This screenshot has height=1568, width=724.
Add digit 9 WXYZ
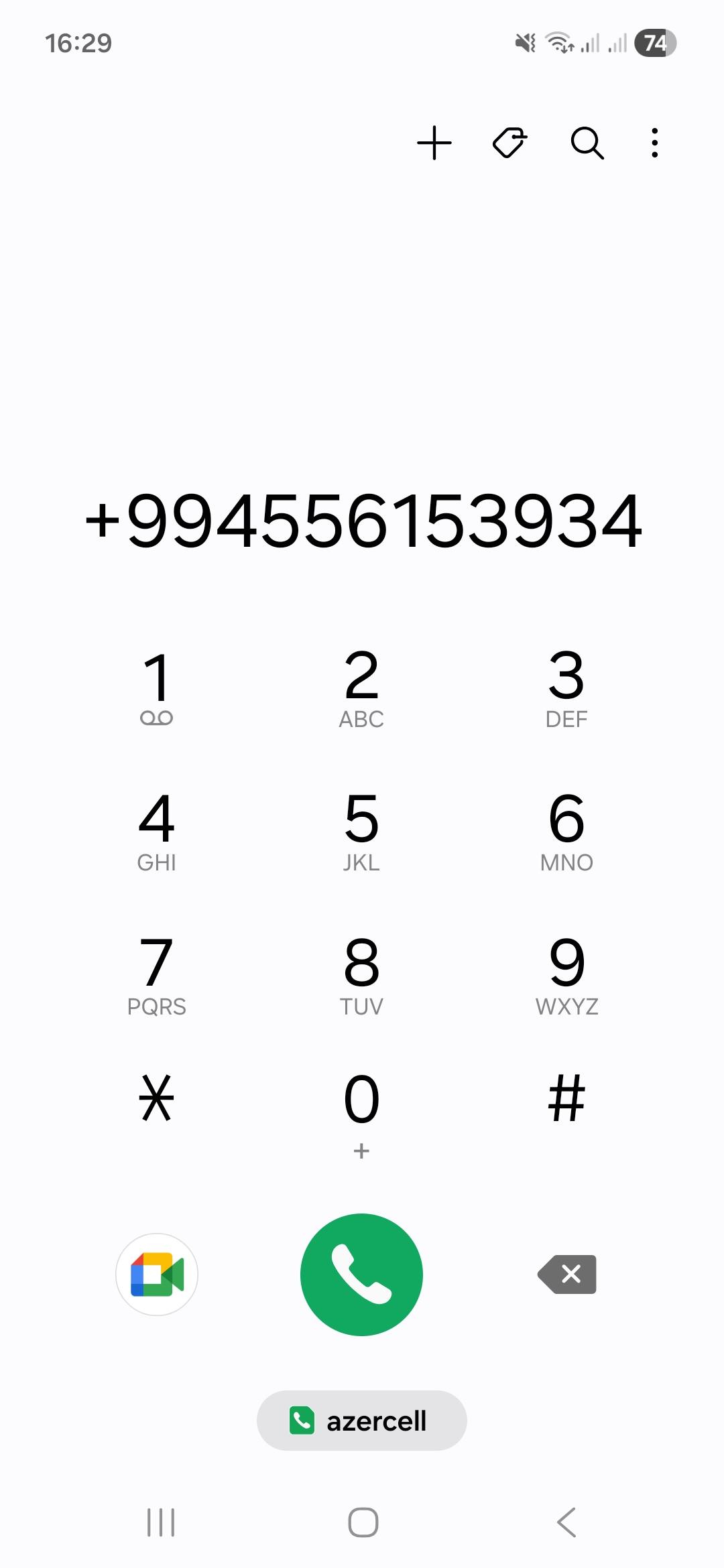click(x=566, y=974)
